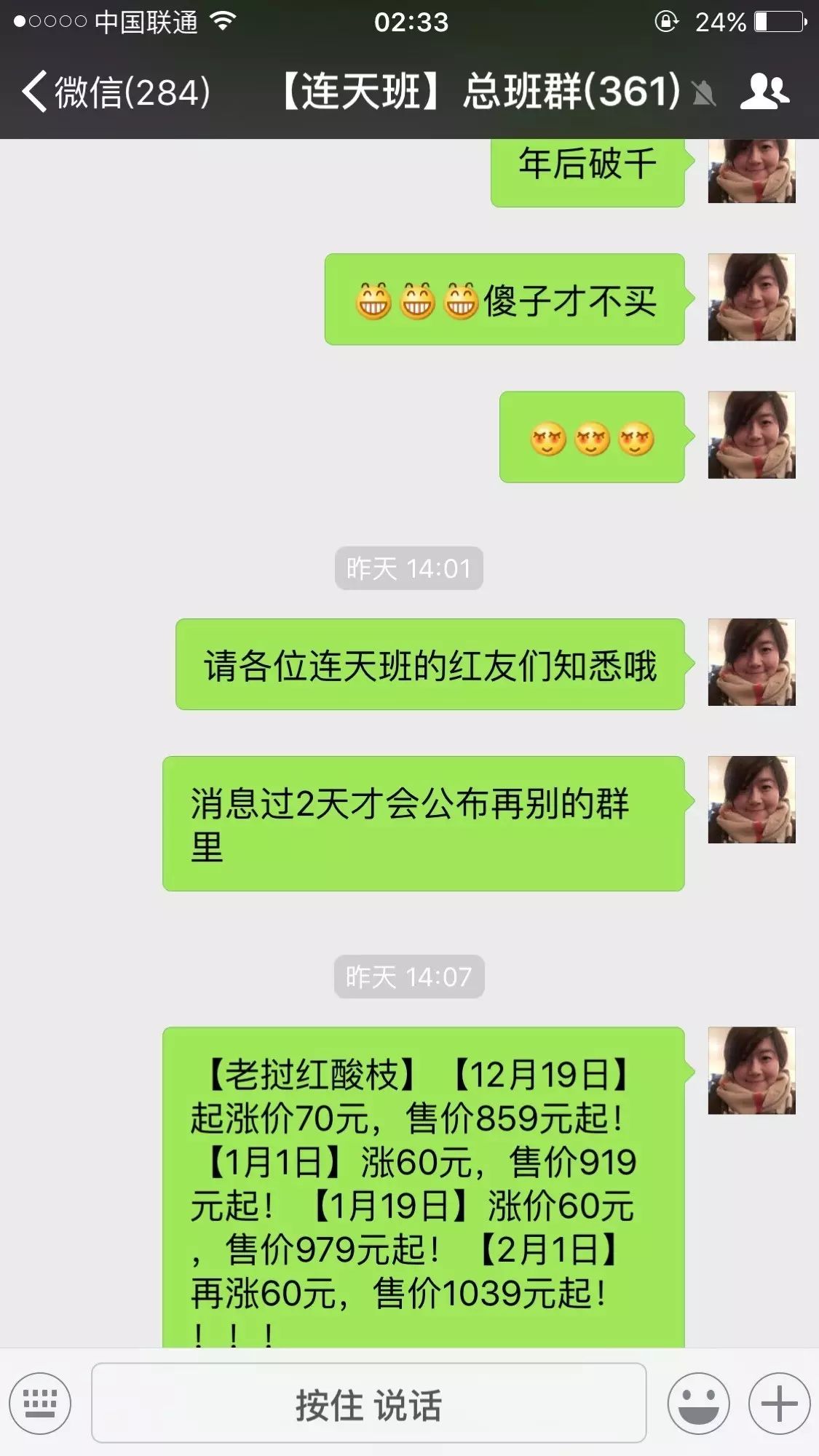The width and height of the screenshot is (819, 1456).
Task: Tap the avatar beside 请各位连天班的红友们知悉哦
Action: (x=751, y=662)
